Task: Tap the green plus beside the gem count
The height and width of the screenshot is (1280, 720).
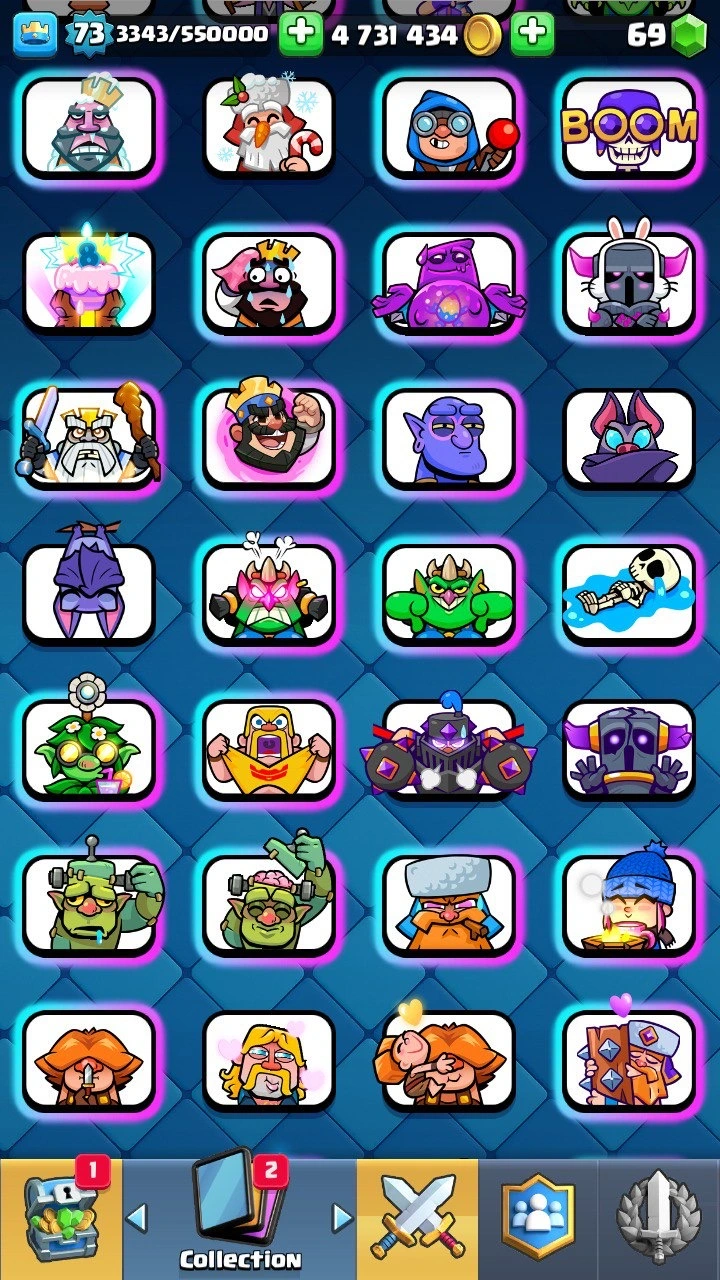Action: coord(533,35)
